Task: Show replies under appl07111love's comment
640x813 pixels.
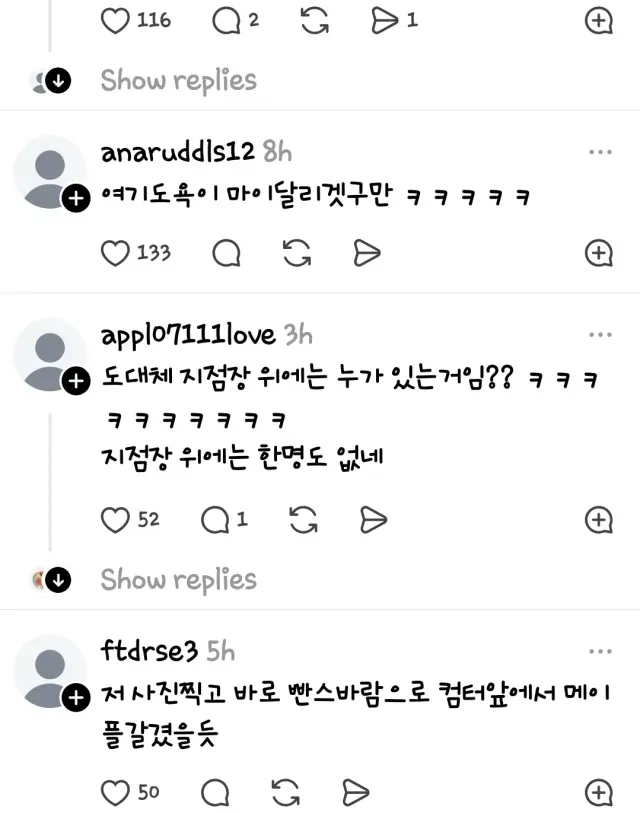Action: 178,579
